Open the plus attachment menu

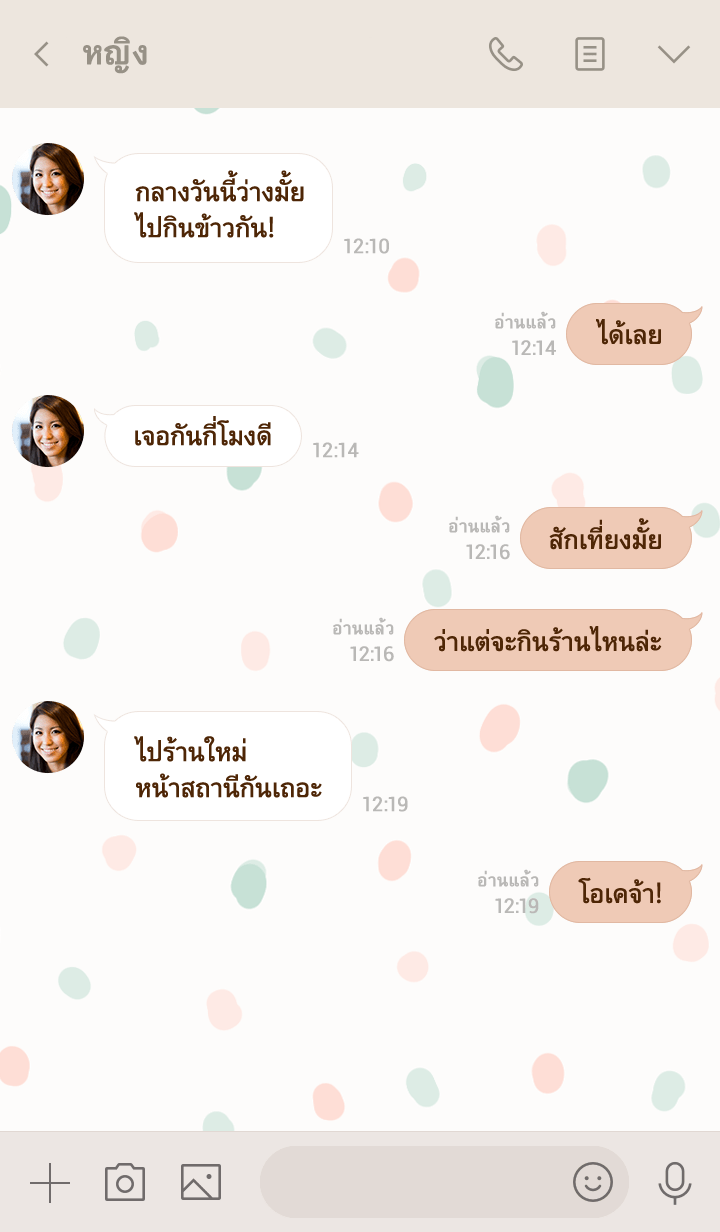(x=50, y=1183)
